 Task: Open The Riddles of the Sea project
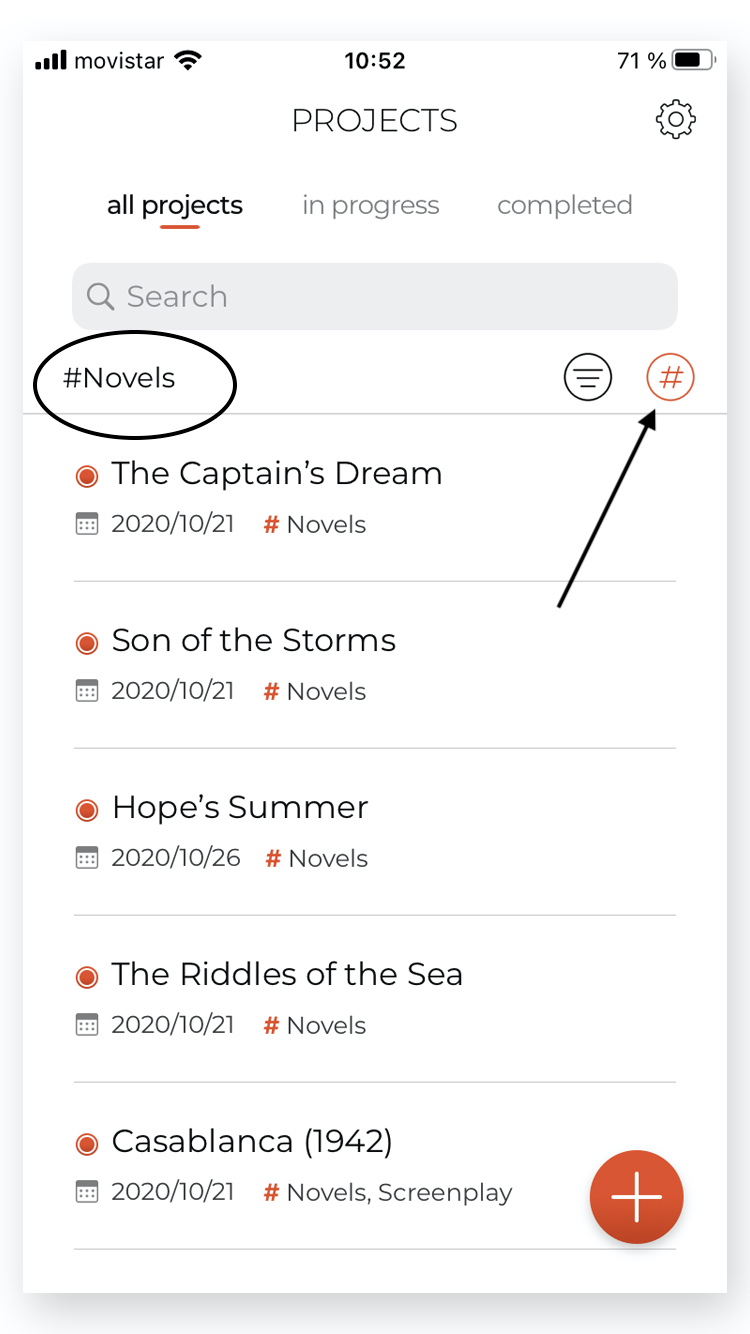pyautogui.click(x=375, y=999)
